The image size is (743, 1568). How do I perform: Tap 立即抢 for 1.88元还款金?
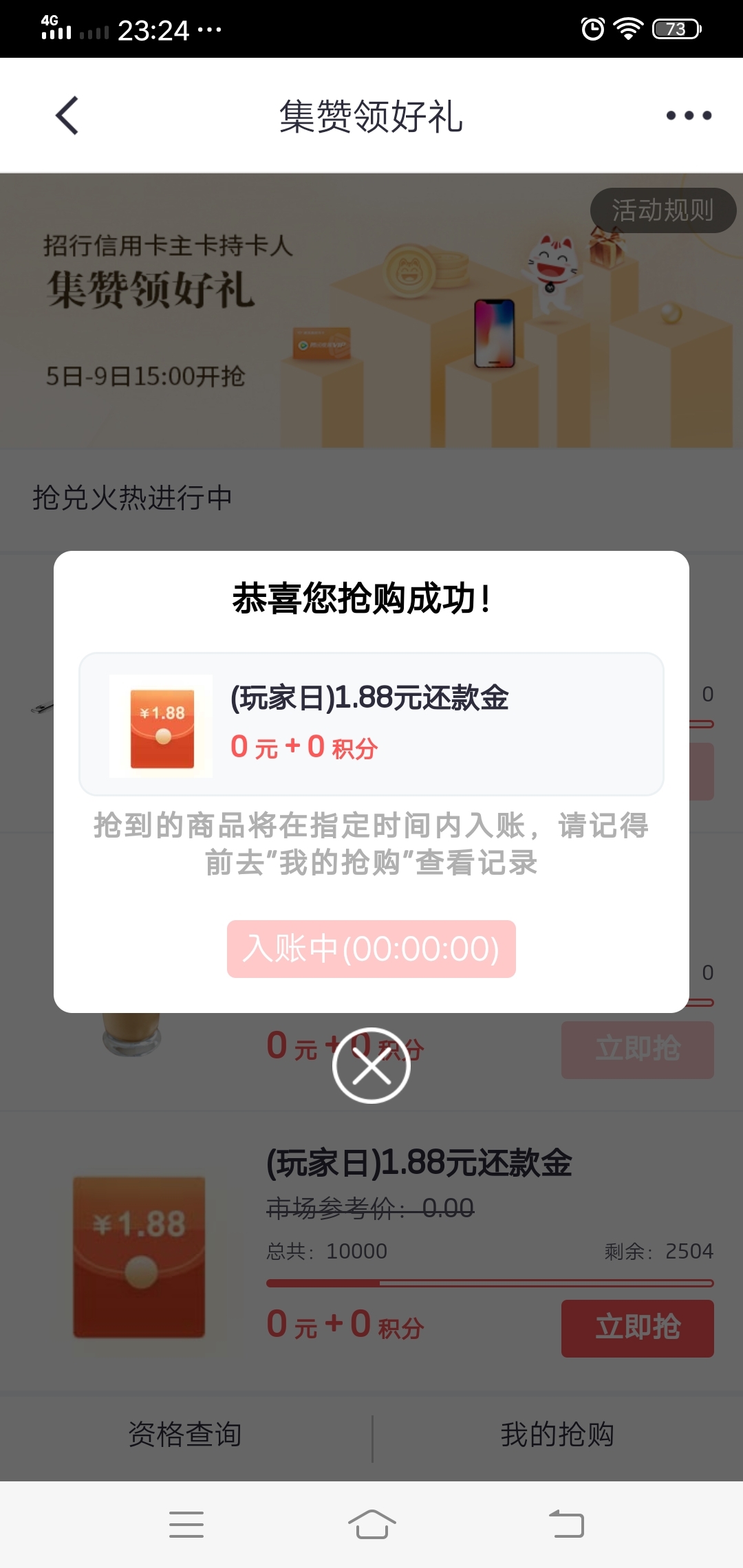coord(638,1328)
